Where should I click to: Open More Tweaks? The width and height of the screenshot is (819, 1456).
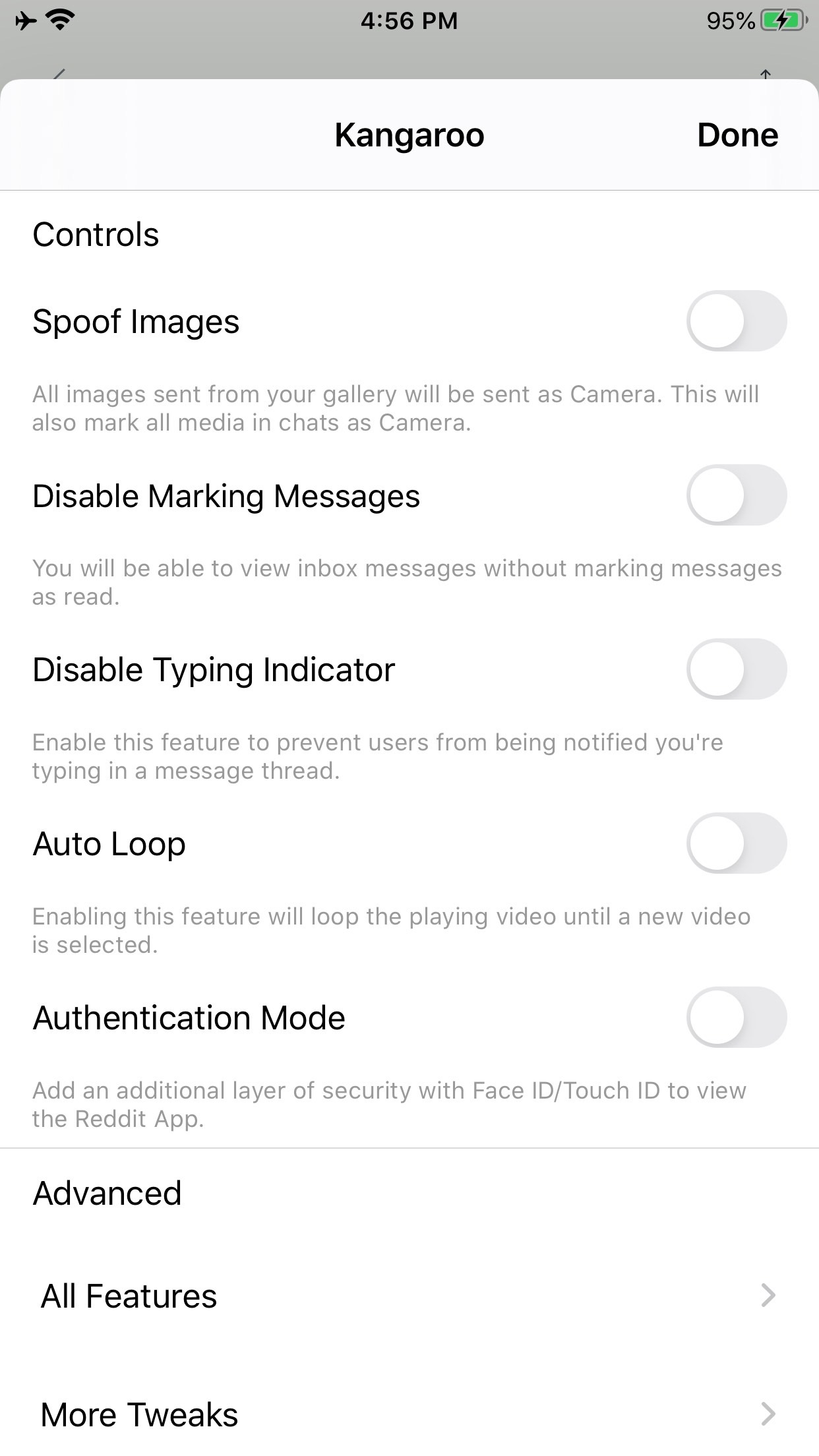[x=409, y=1414]
